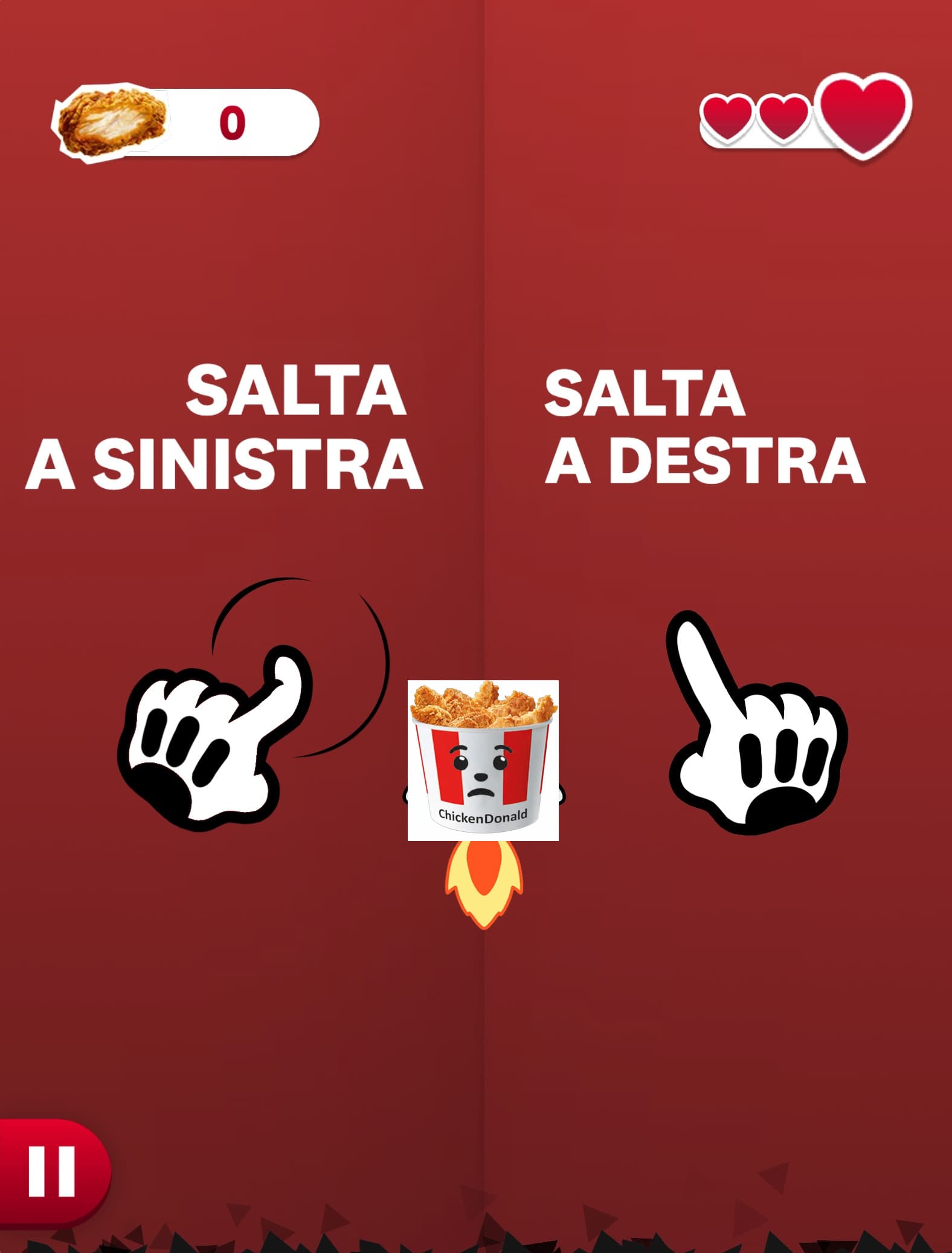Pause the game
Image resolution: width=952 pixels, height=1253 pixels.
[52, 1171]
